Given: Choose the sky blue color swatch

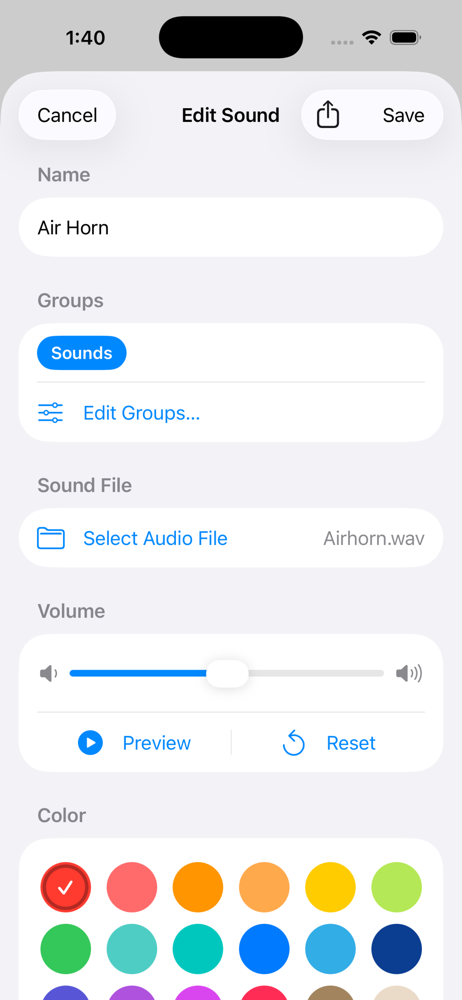Looking at the screenshot, I should 331,949.
